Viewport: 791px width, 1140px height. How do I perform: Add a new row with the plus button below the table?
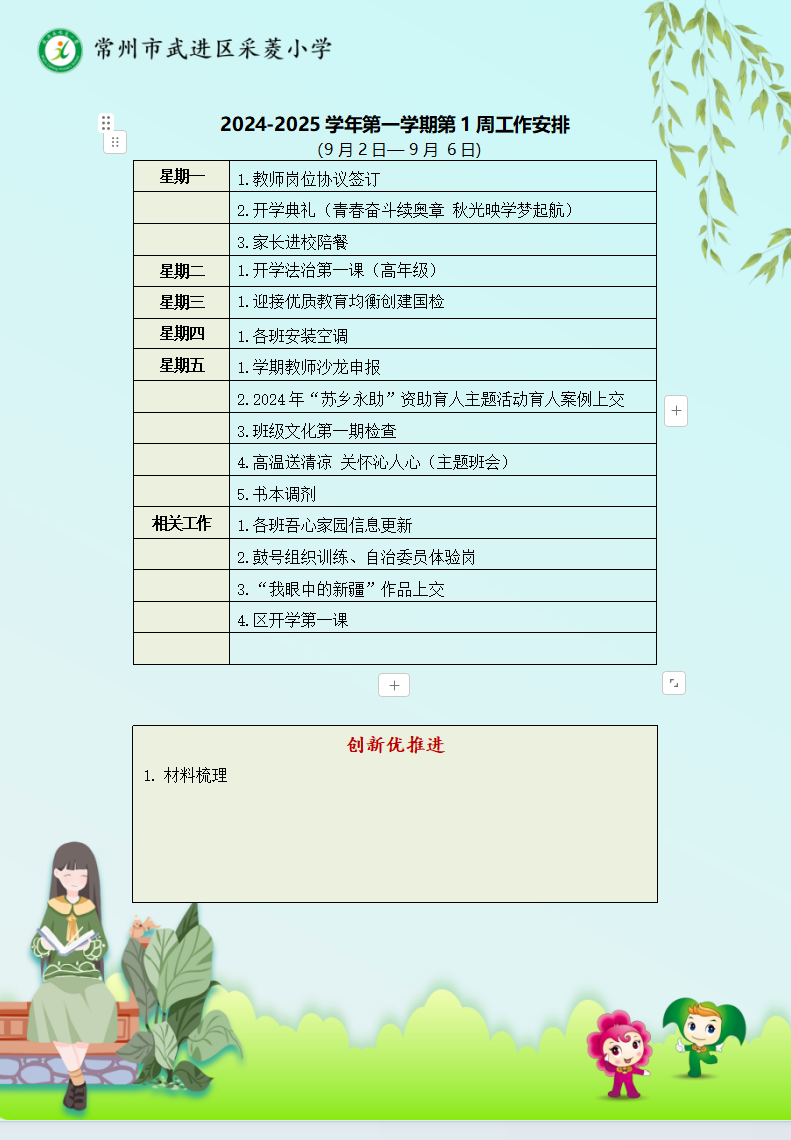click(x=394, y=685)
